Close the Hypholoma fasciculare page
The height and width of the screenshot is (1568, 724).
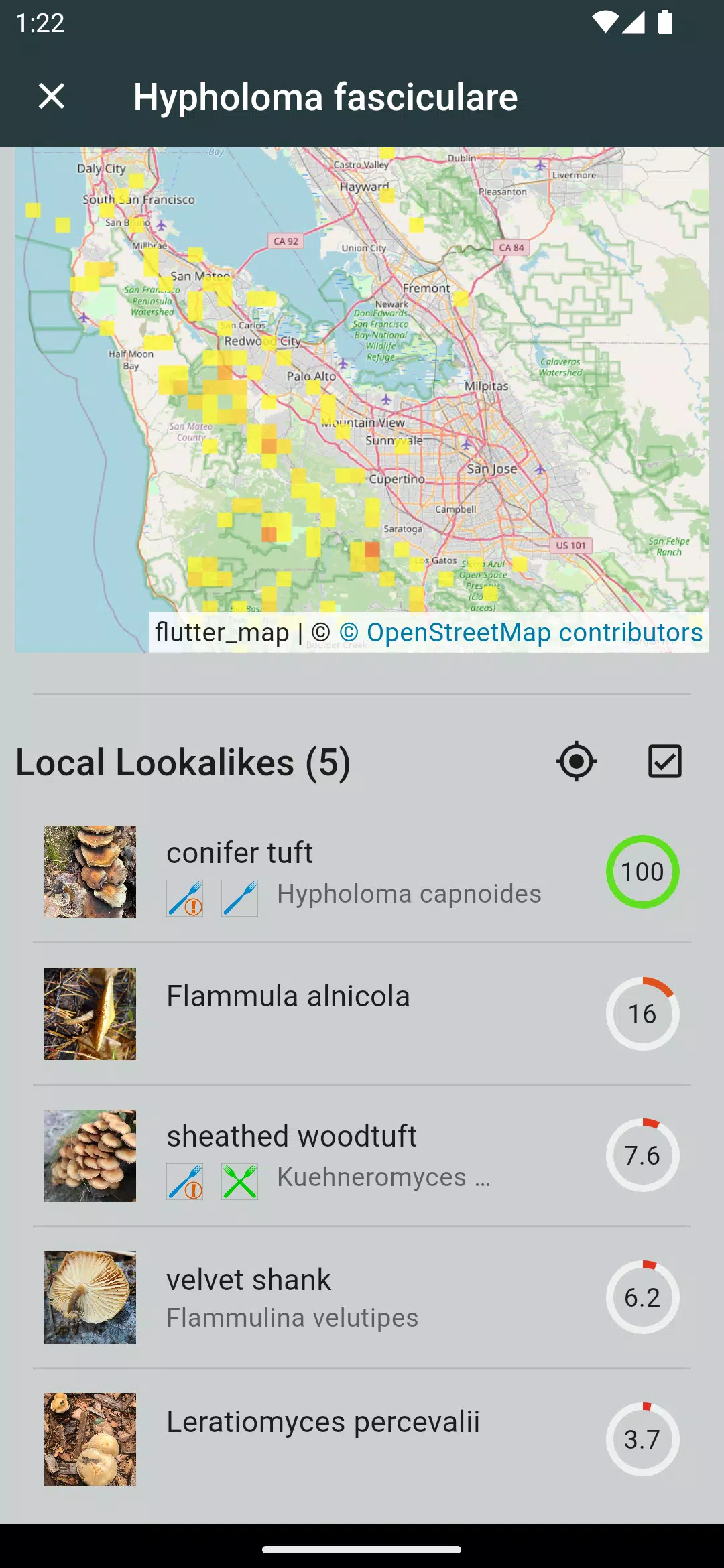point(52,96)
